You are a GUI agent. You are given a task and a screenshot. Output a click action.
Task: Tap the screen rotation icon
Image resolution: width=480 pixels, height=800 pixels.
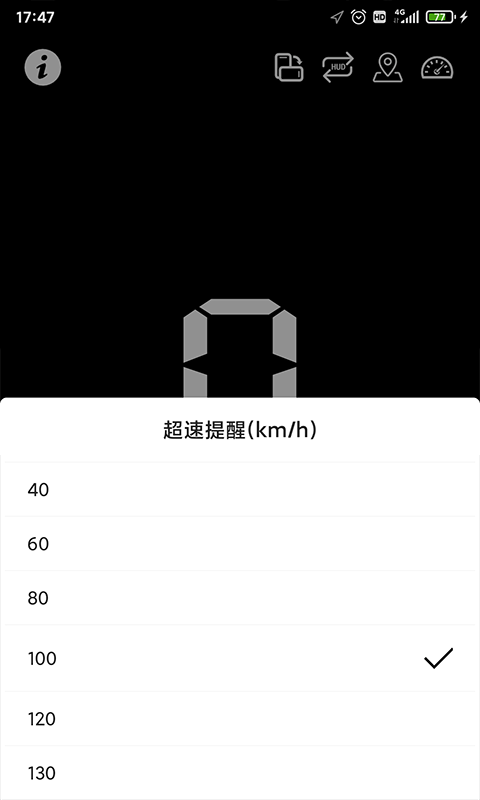(x=289, y=67)
